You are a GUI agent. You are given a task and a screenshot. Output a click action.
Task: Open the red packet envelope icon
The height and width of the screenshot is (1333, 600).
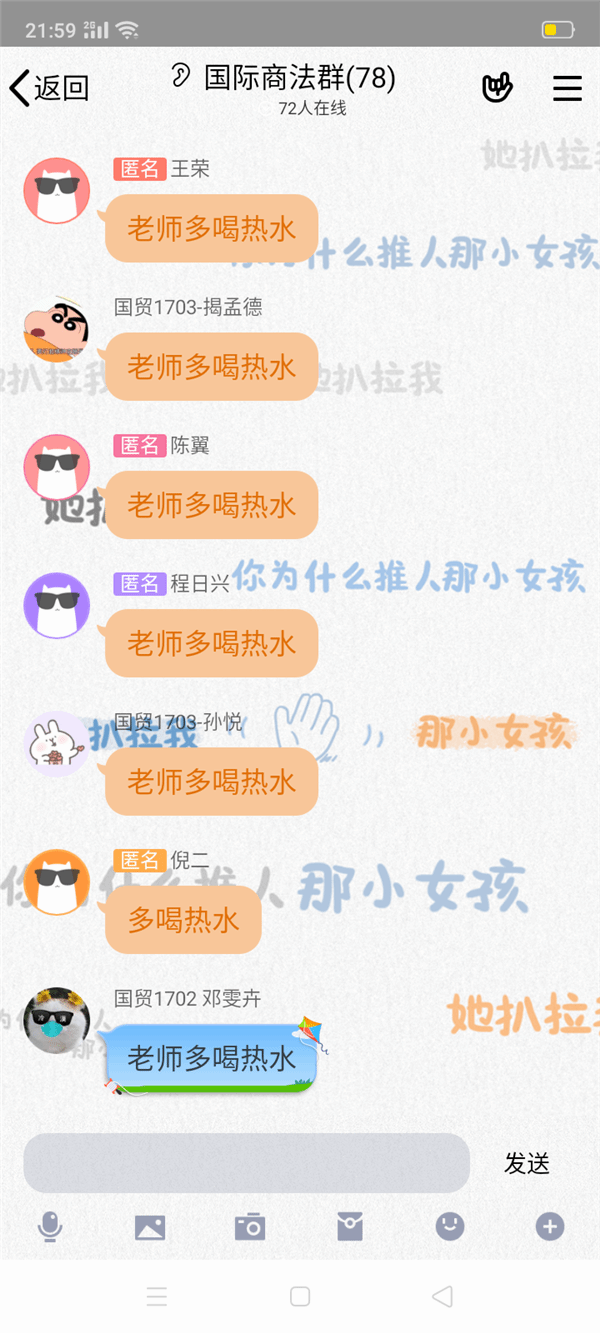pos(350,1226)
